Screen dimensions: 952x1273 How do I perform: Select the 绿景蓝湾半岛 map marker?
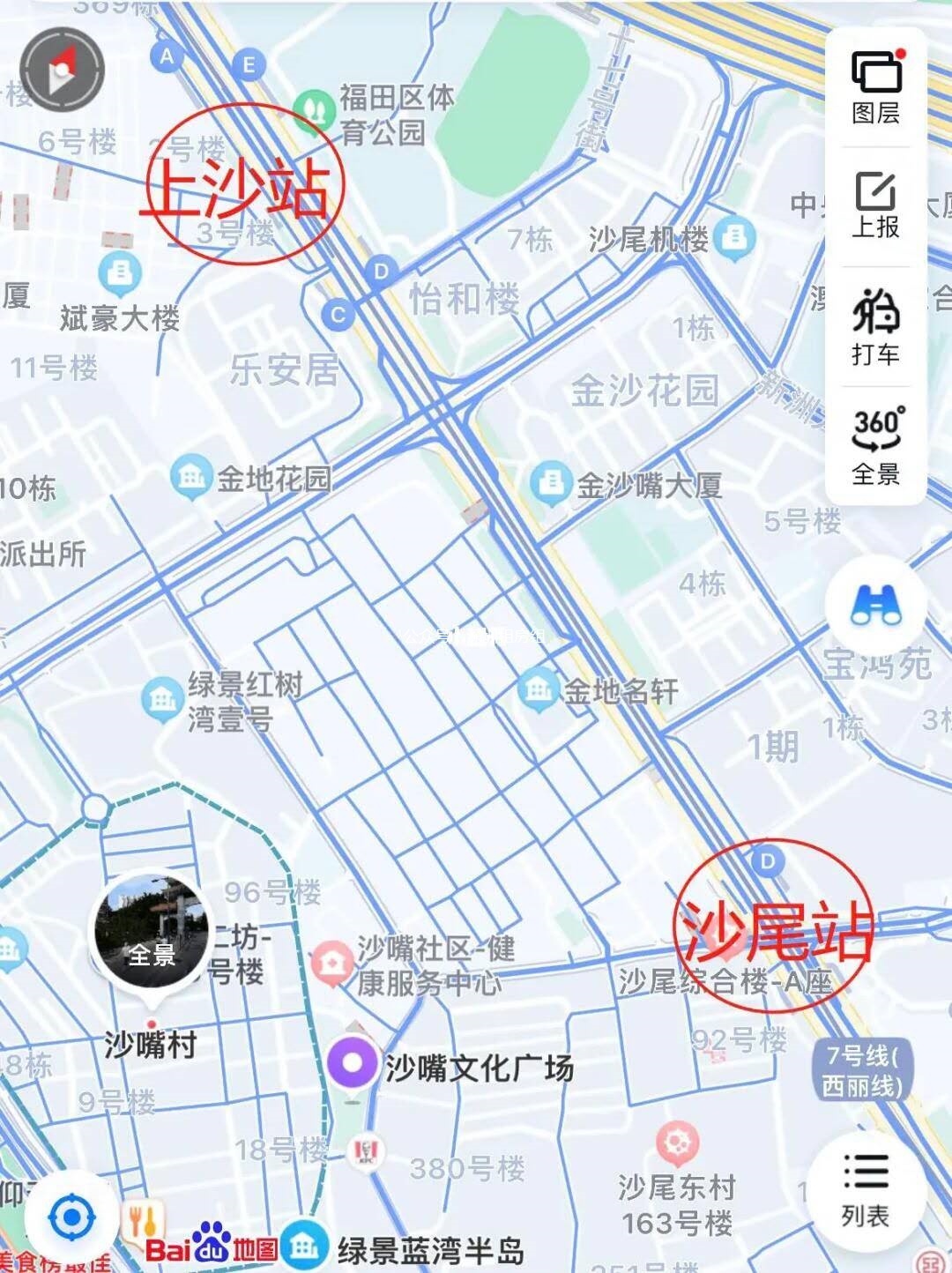tap(304, 1244)
